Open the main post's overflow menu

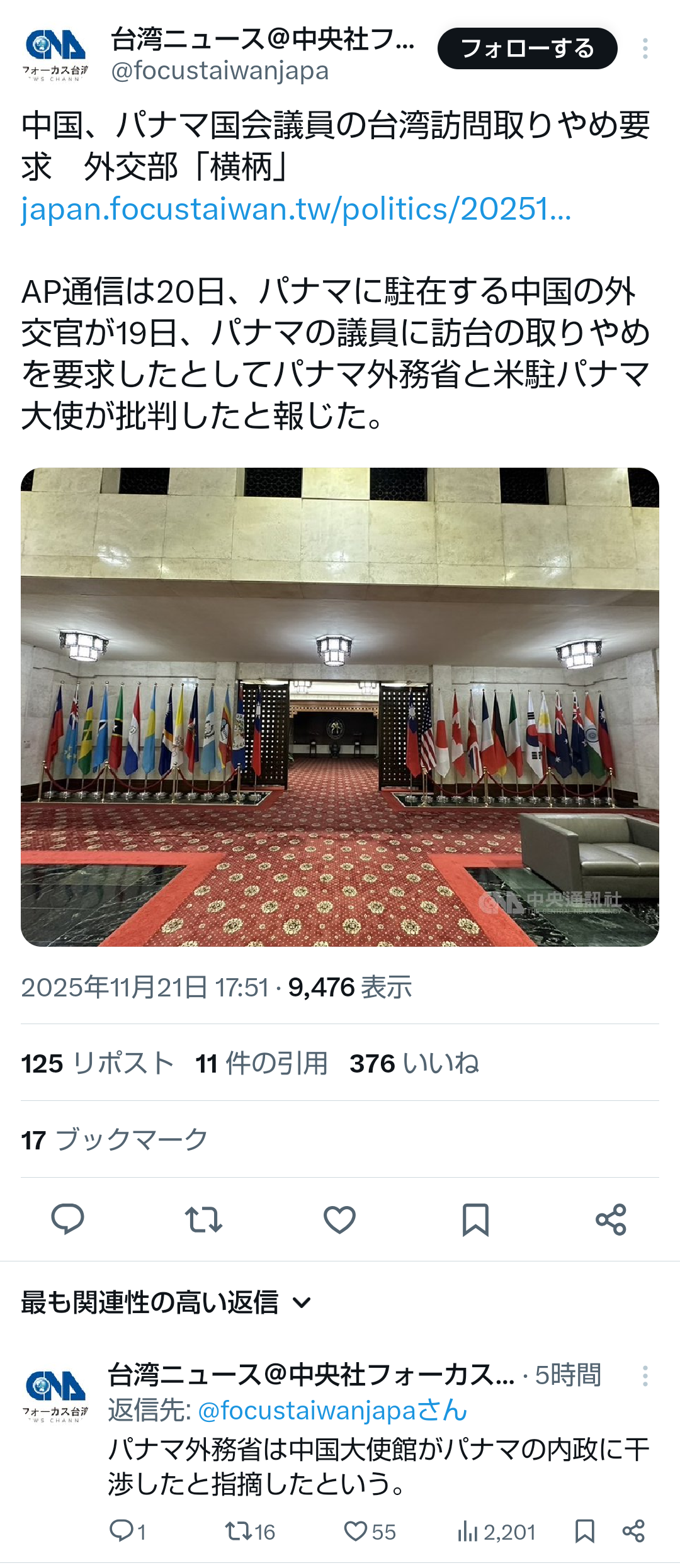[x=645, y=48]
